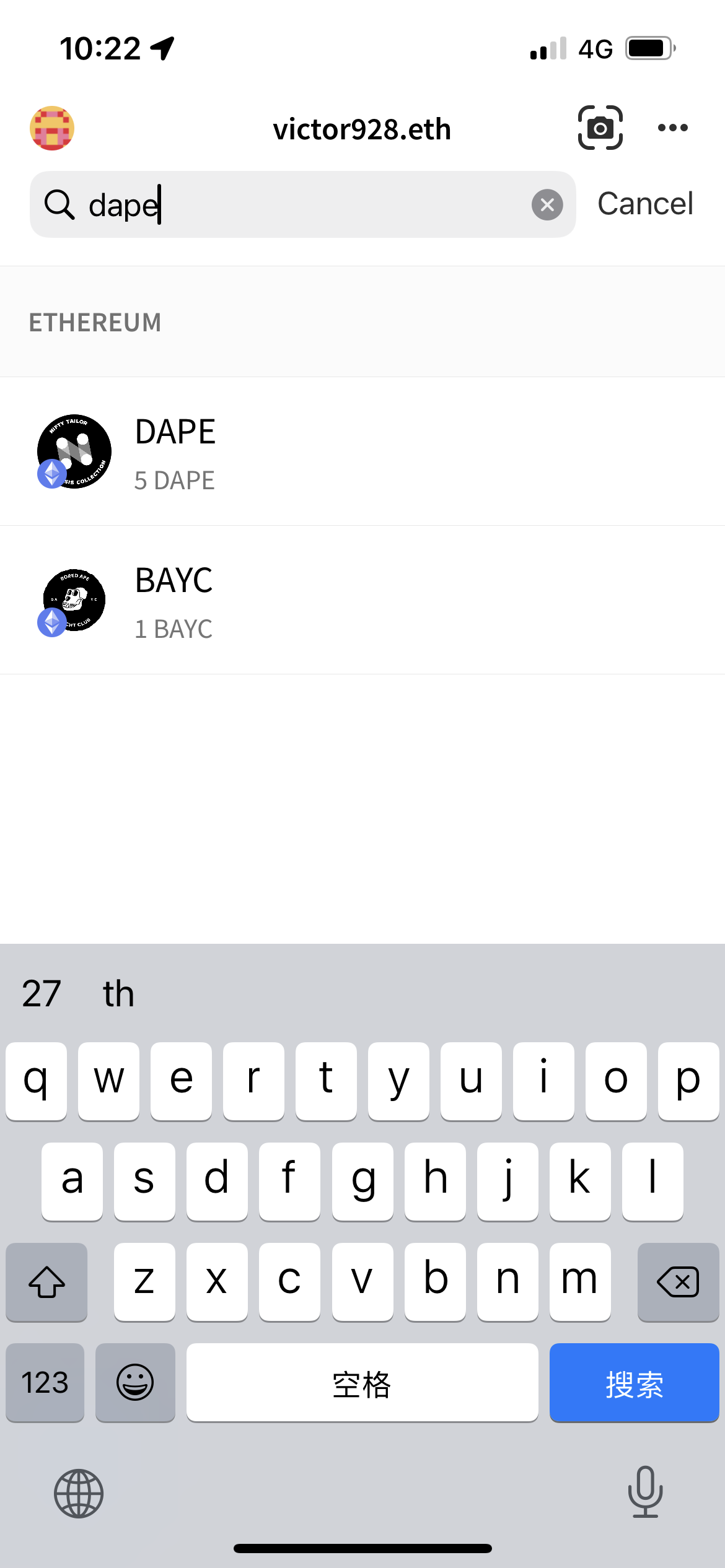This screenshot has width=725, height=1568.
Task: Cancel the search
Action: tap(645, 204)
